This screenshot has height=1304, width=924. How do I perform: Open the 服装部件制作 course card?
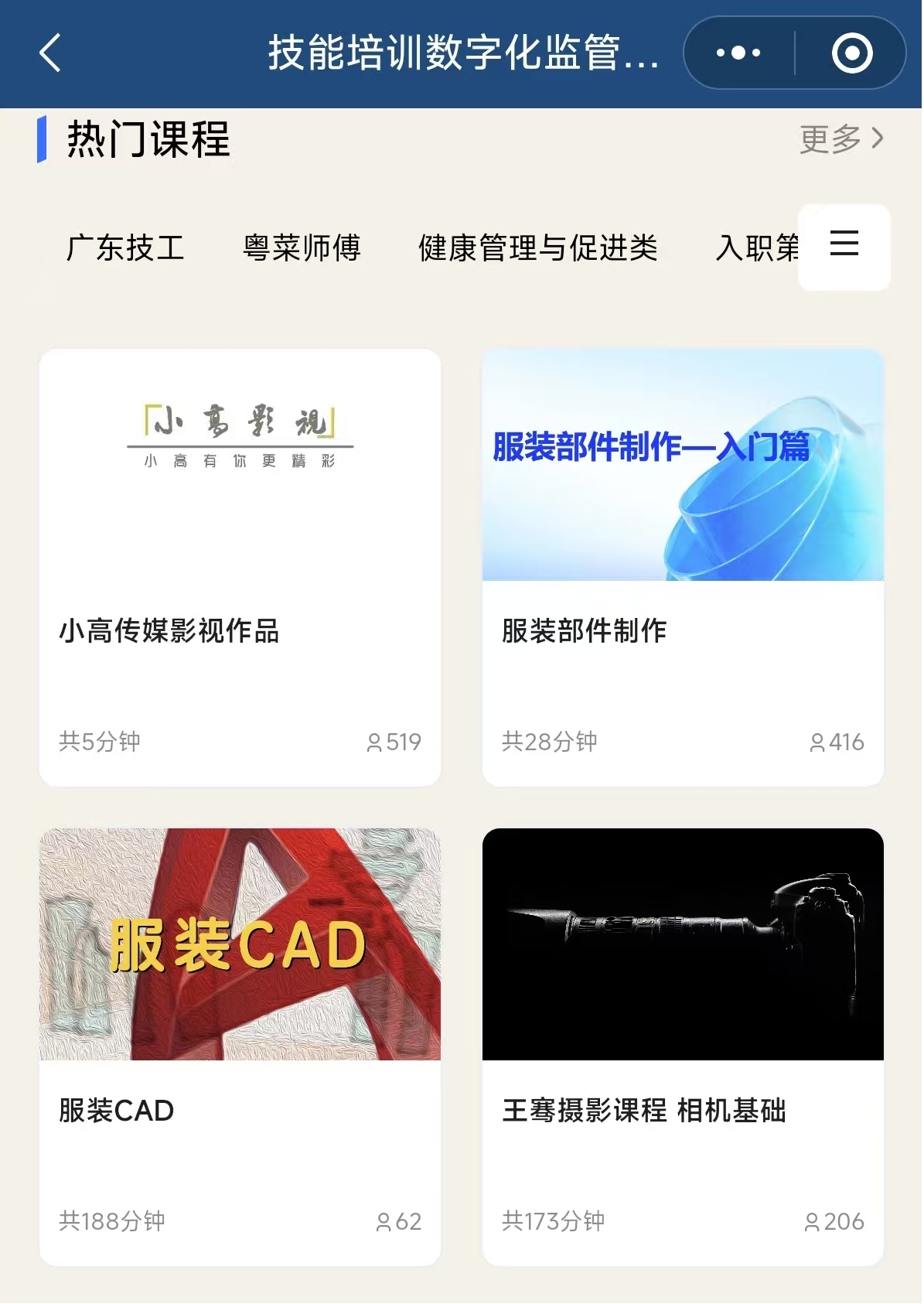[x=683, y=567]
